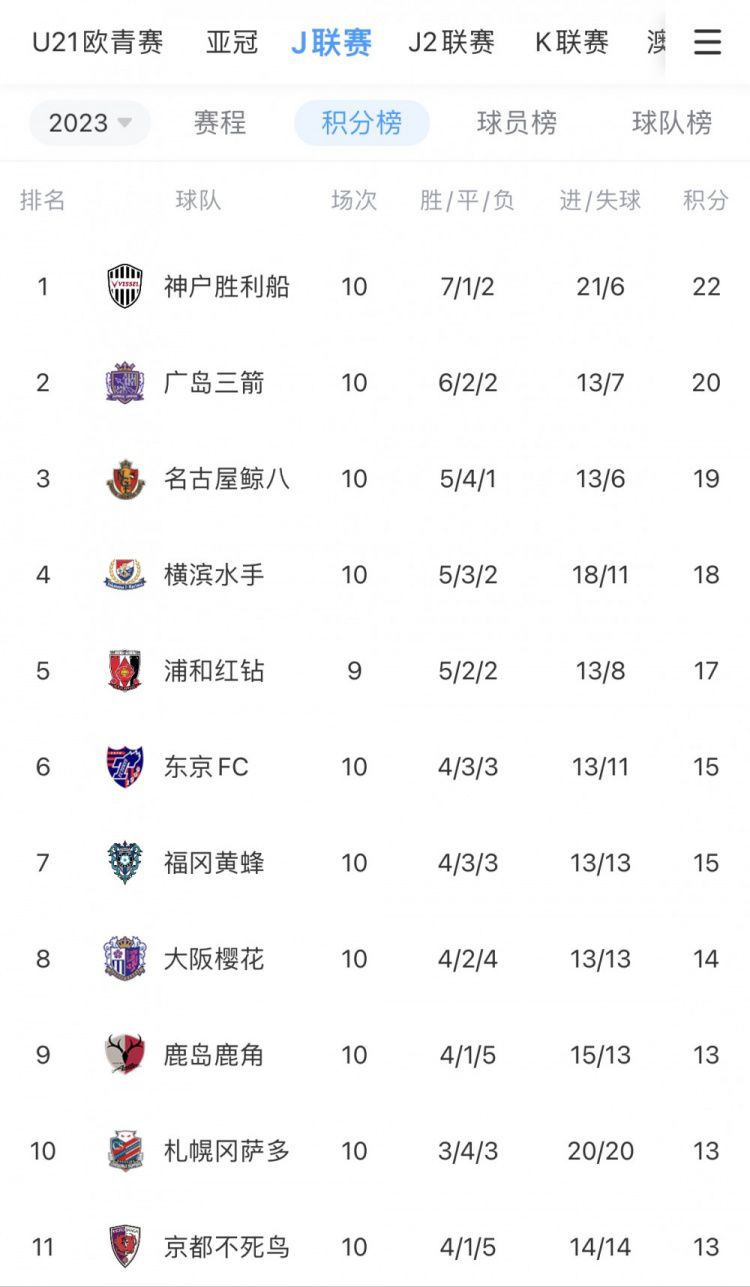Viewport: 750px width, 1287px height.
Task: Open the 横滨水手 team row
Action: pyautogui.click(x=375, y=575)
